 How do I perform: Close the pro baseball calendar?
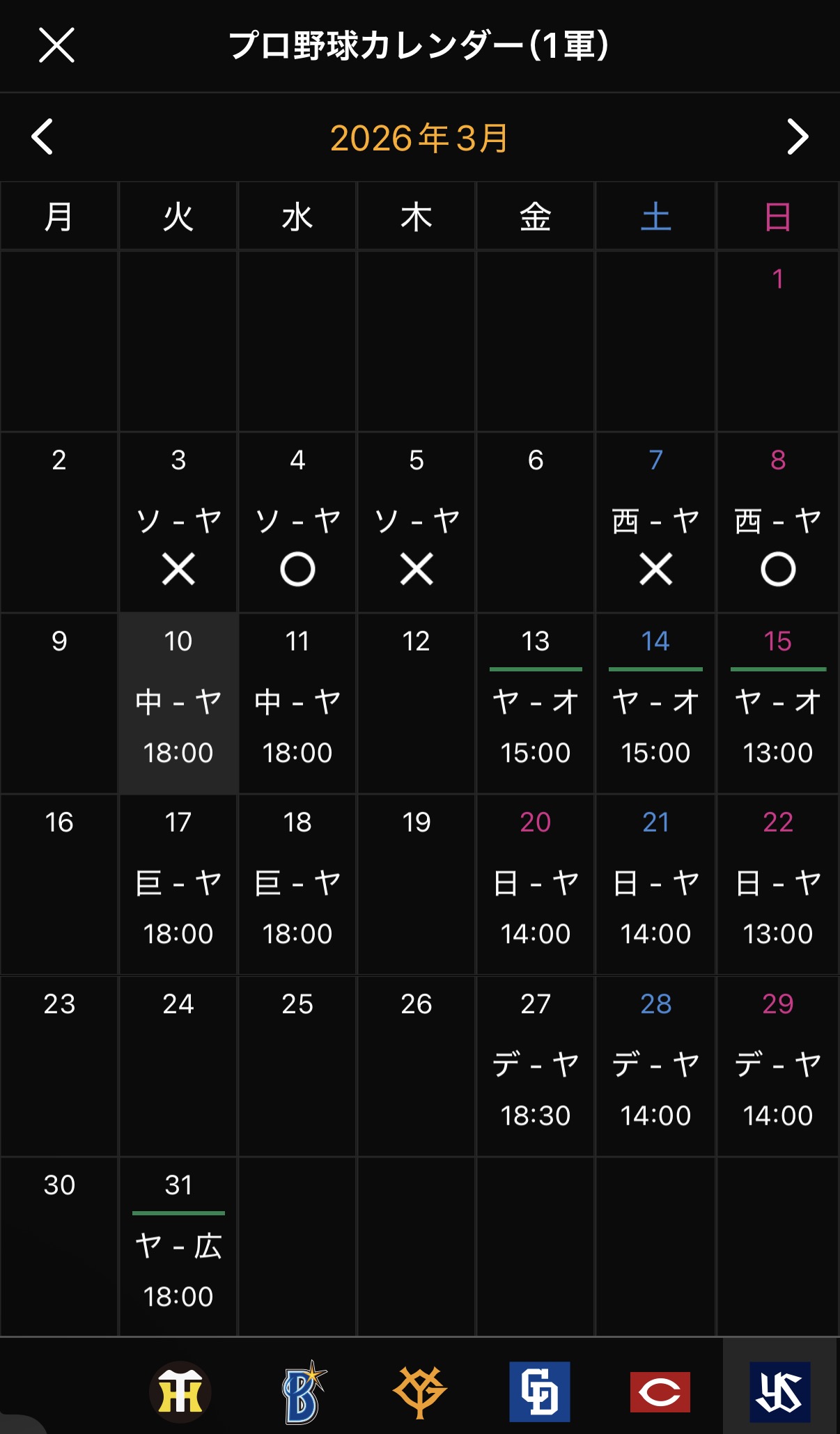(x=56, y=46)
